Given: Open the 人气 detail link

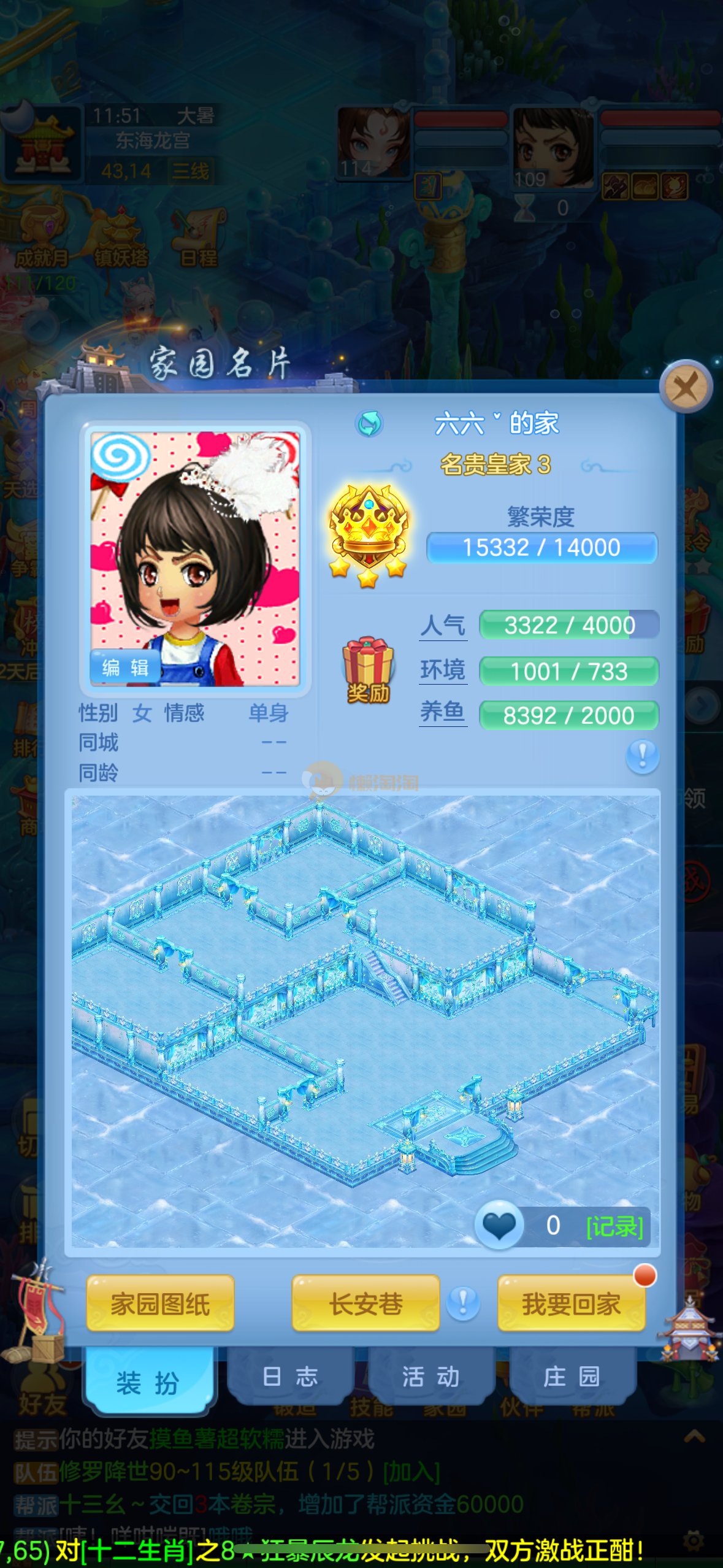Looking at the screenshot, I should coord(443,626).
